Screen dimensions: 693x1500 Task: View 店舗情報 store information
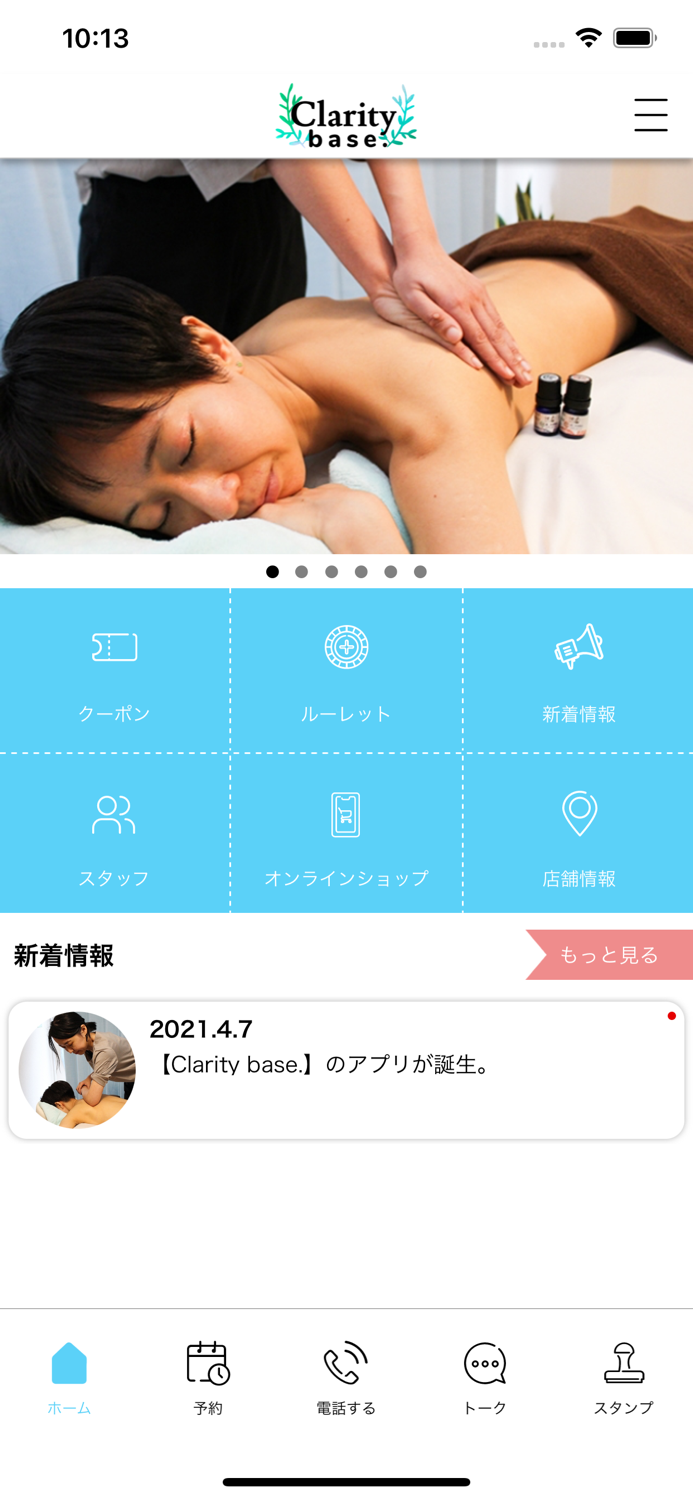(578, 833)
